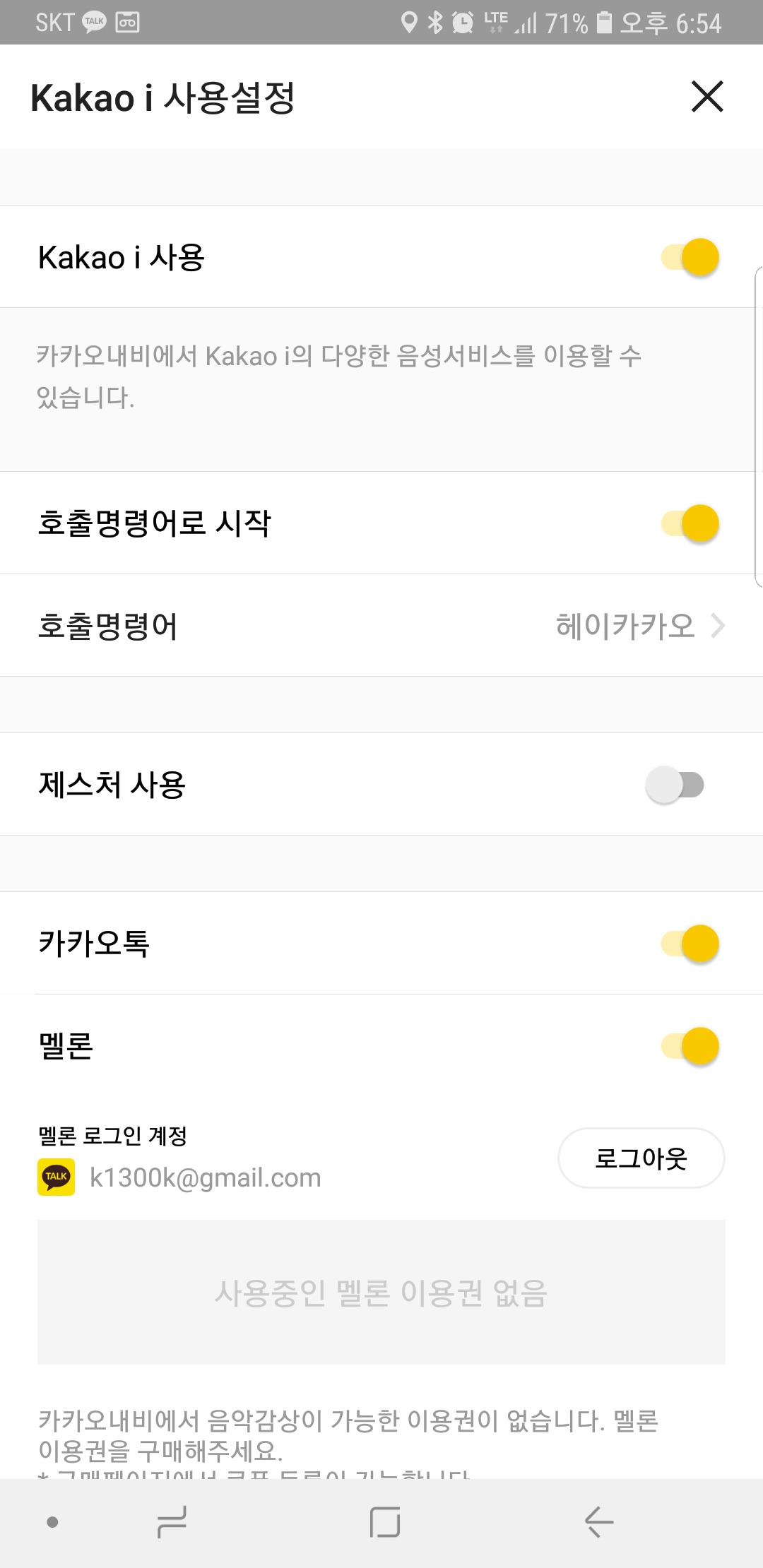Image resolution: width=763 pixels, height=1568 pixels.
Task: Tap the 로그아웃 button for Melon account
Action: 641,1158
